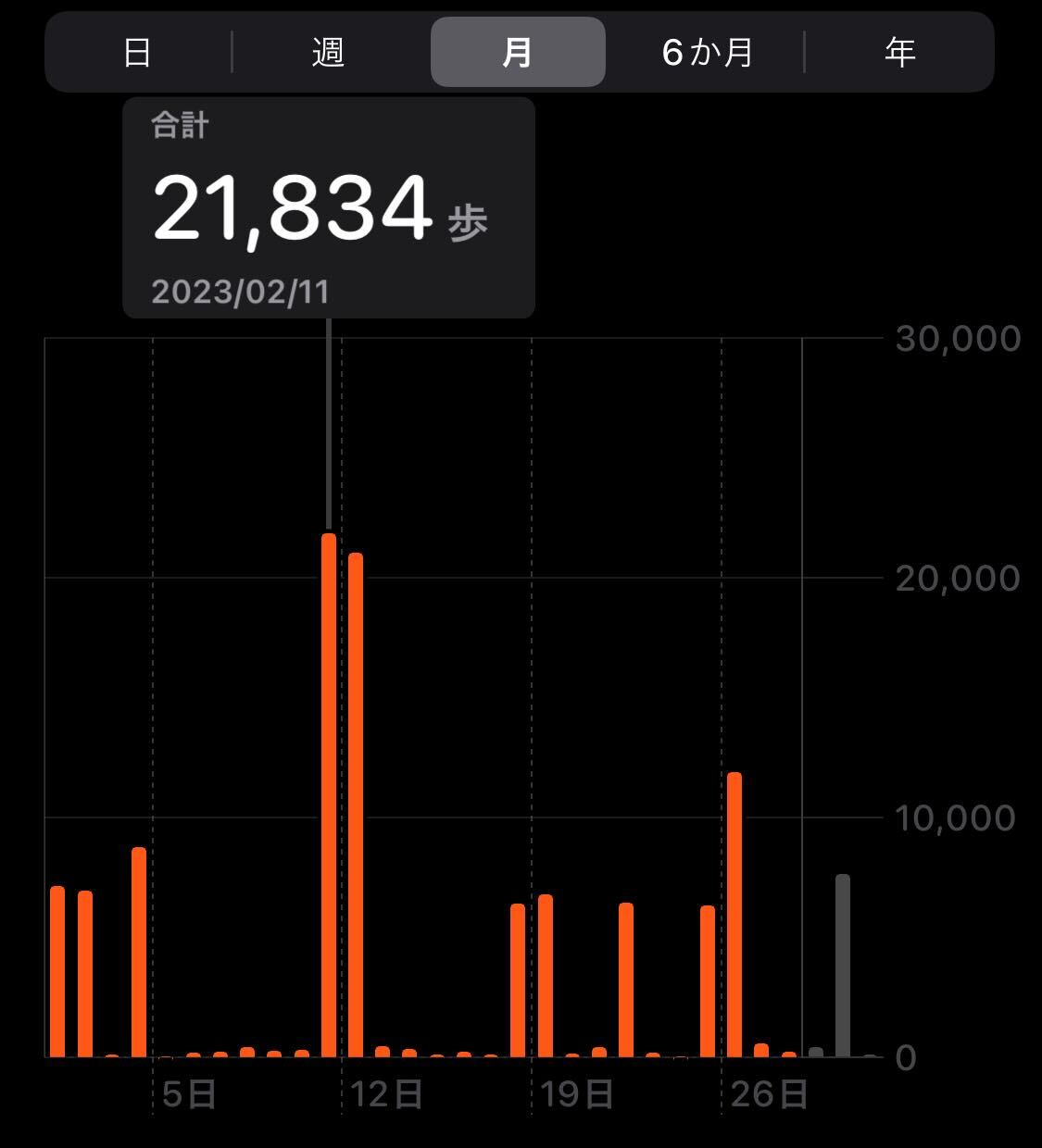Switch to the 日 (day) view
Image resolution: width=1042 pixels, height=1148 pixels.
(137, 52)
